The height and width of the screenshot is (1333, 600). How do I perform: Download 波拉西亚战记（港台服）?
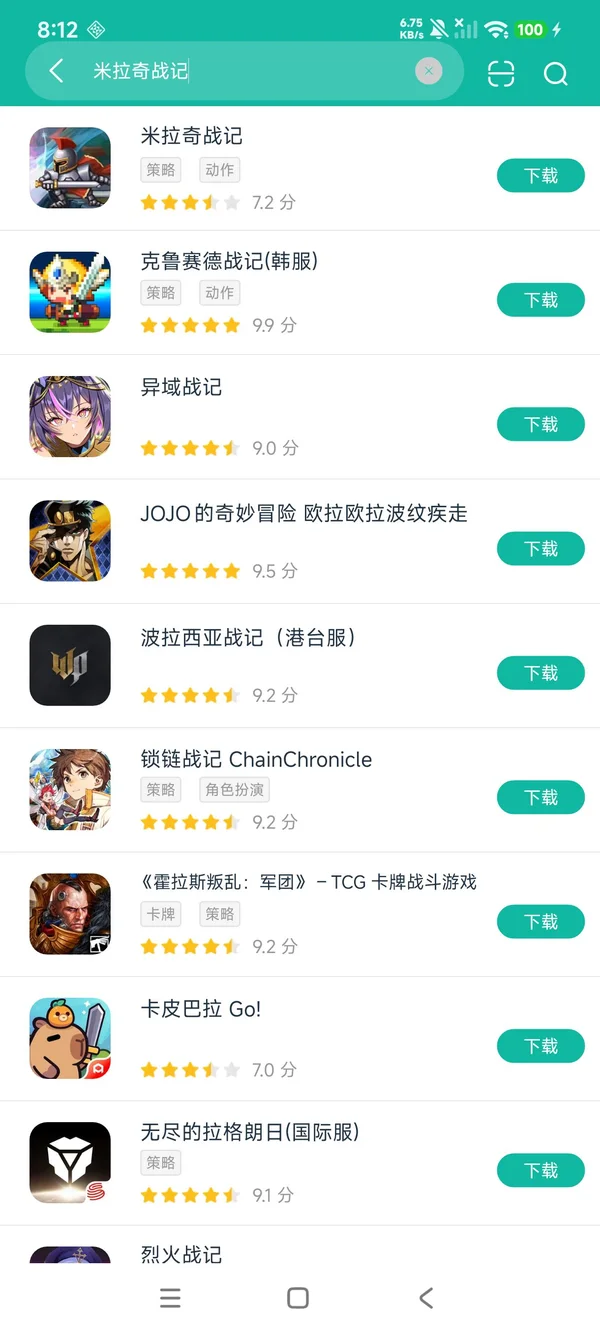pyautogui.click(x=540, y=673)
